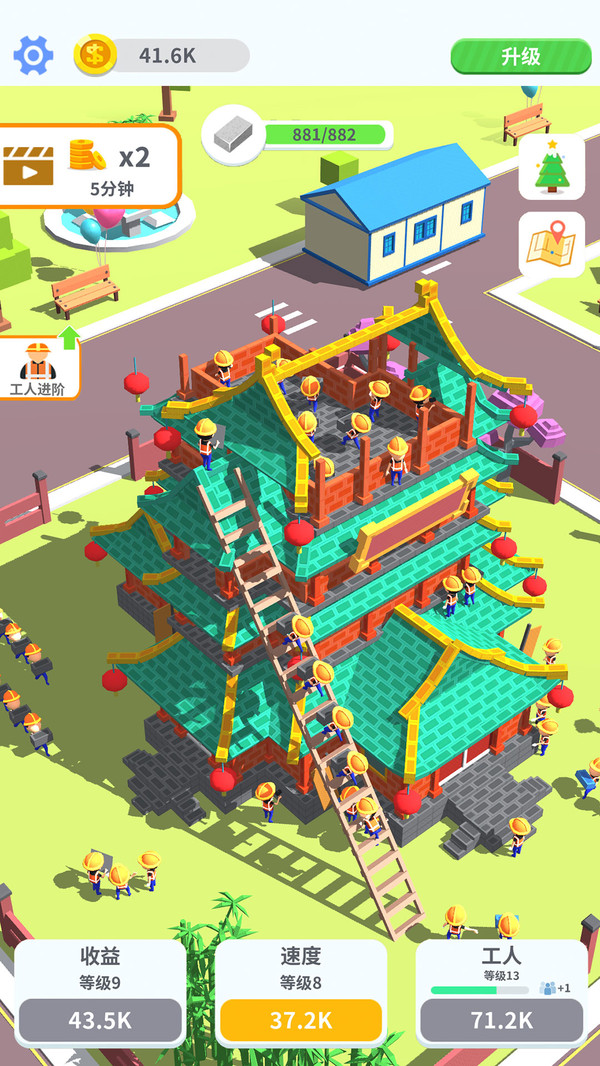Open the Christmas tree event icon
The height and width of the screenshot is (1066, 600).
pyautogui.click(x=551, y=168)
